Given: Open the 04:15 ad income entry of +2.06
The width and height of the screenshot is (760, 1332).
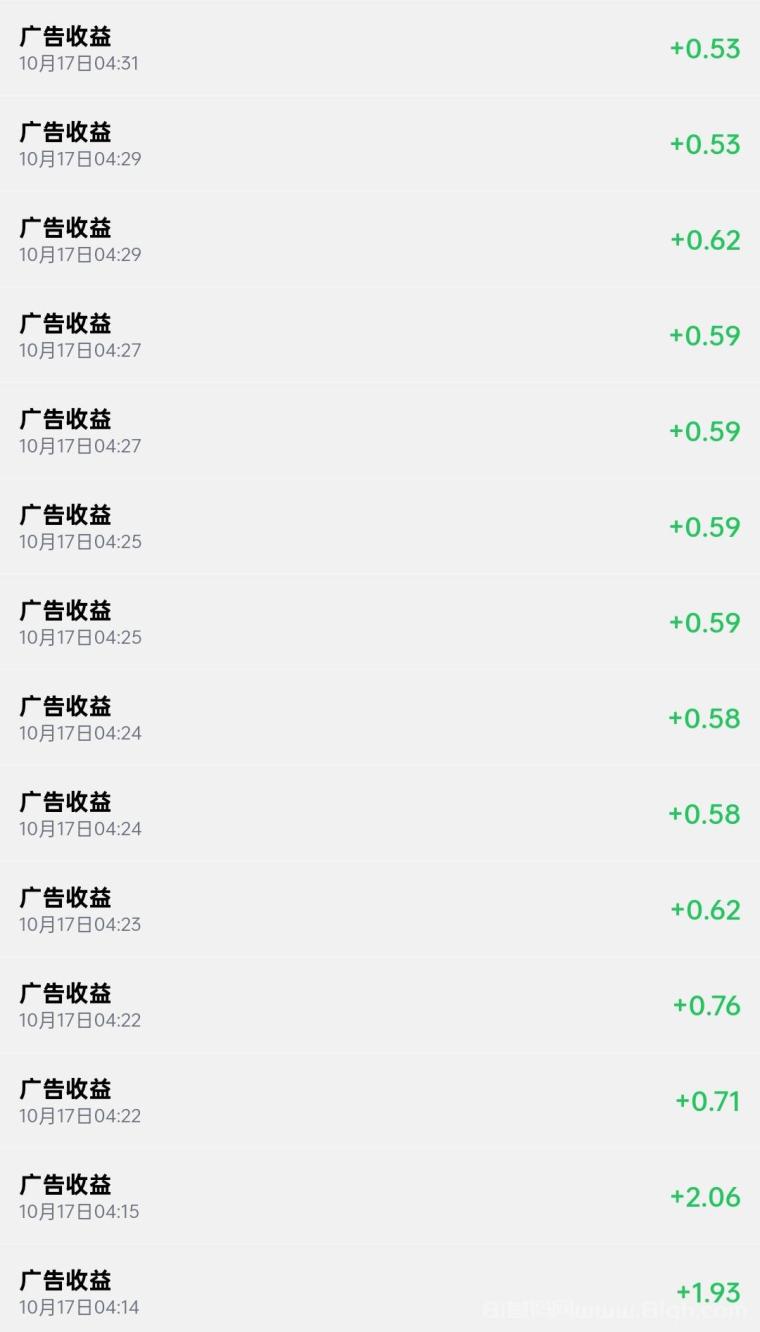Looking at the screenshot, I should tap(380, 1196).
